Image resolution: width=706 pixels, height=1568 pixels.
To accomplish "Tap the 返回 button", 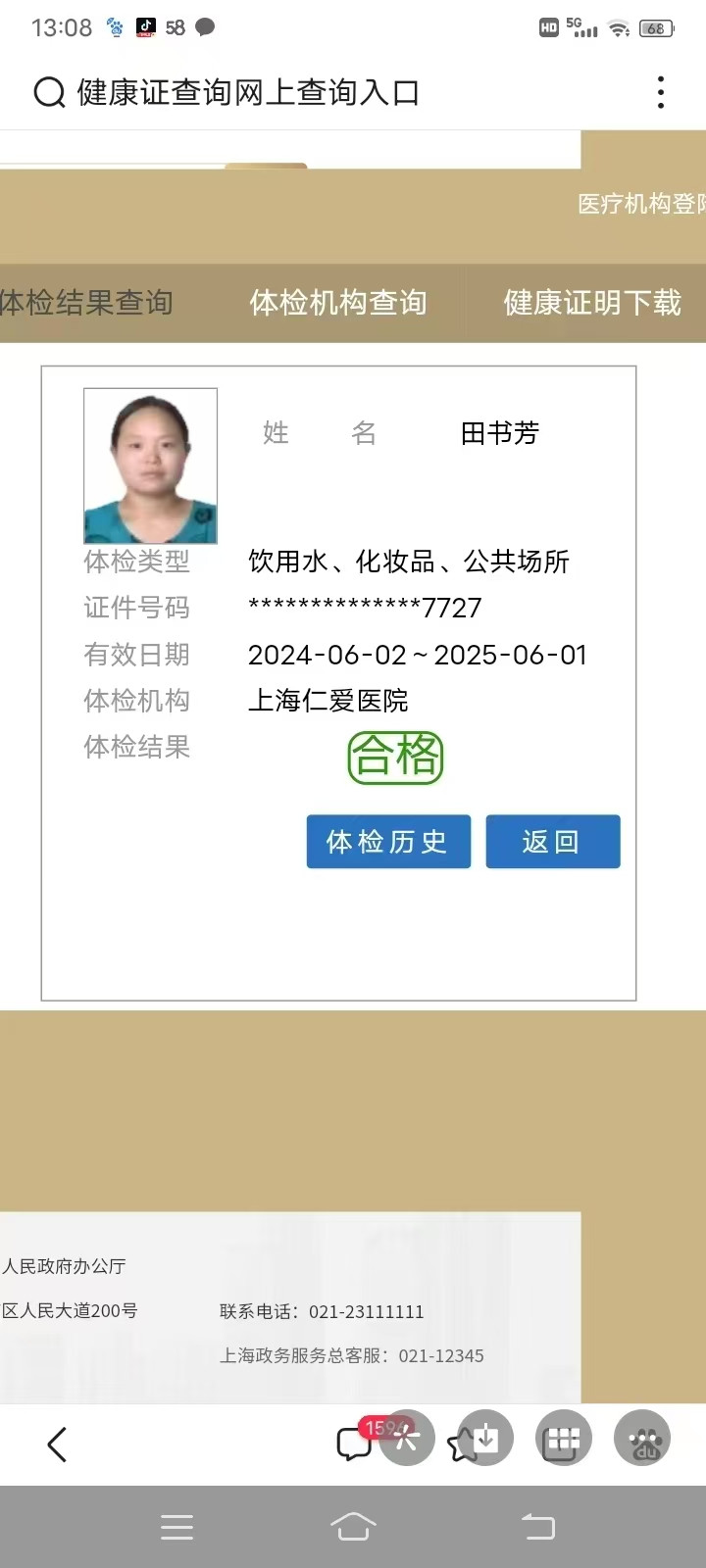I will [553, 842].
